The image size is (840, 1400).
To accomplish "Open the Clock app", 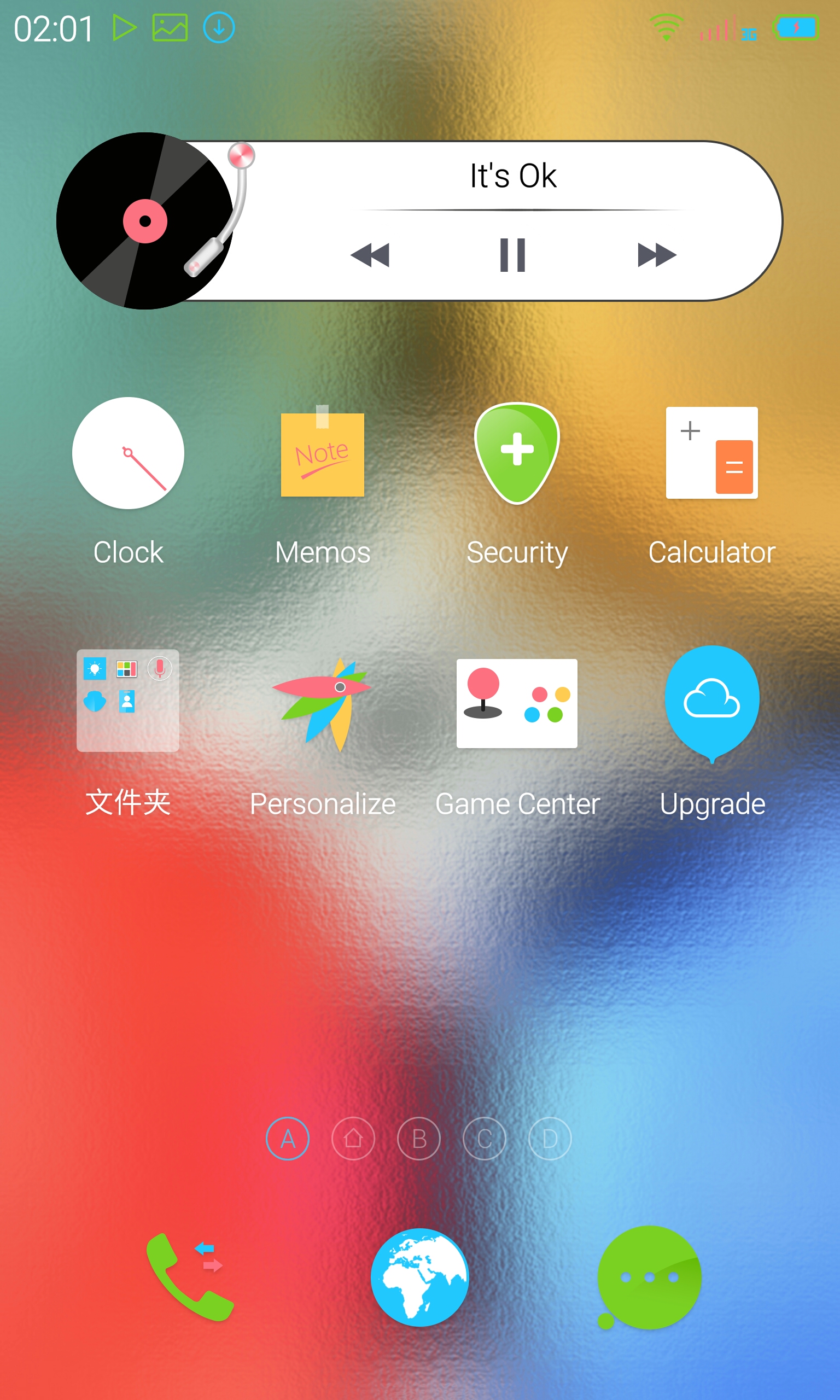I will tap(129, 453).
